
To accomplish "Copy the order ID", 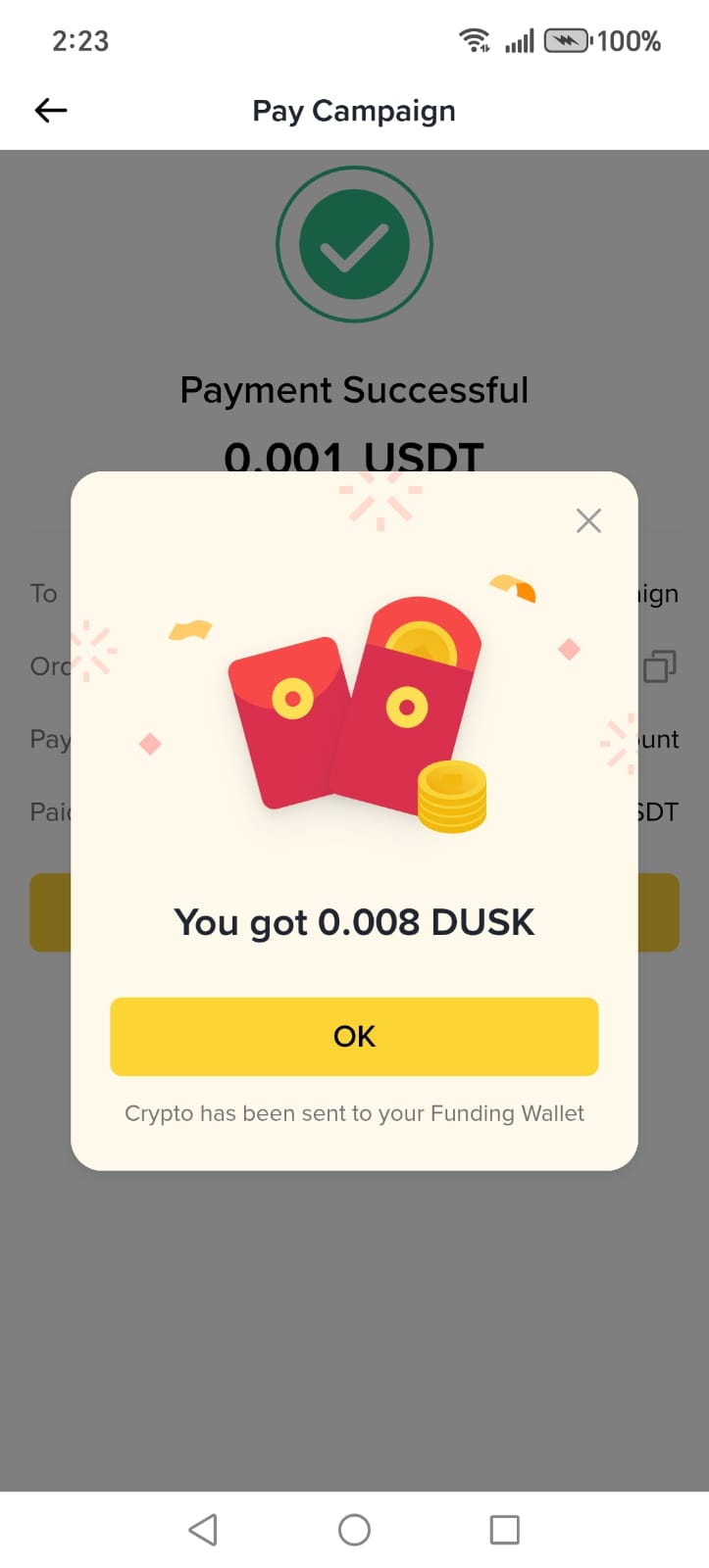I will coord(659,666).
